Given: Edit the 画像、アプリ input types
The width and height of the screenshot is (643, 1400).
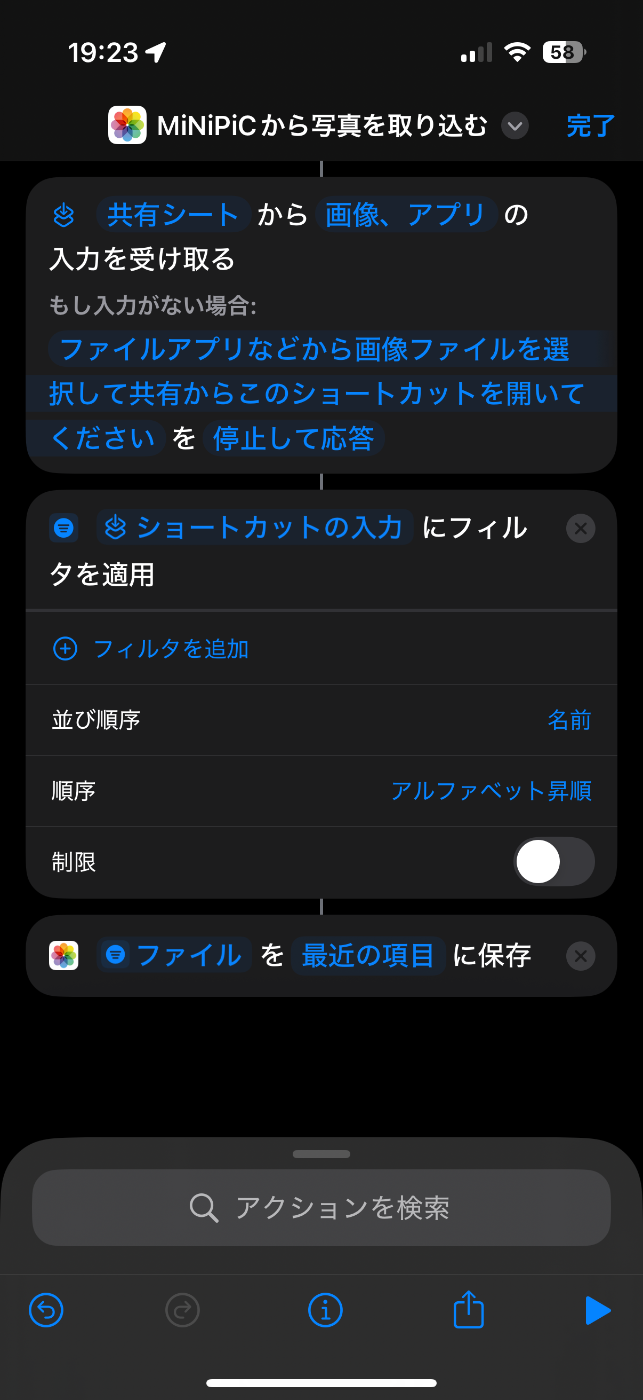Looking at the screenshot, I should (x=406, y=214).
